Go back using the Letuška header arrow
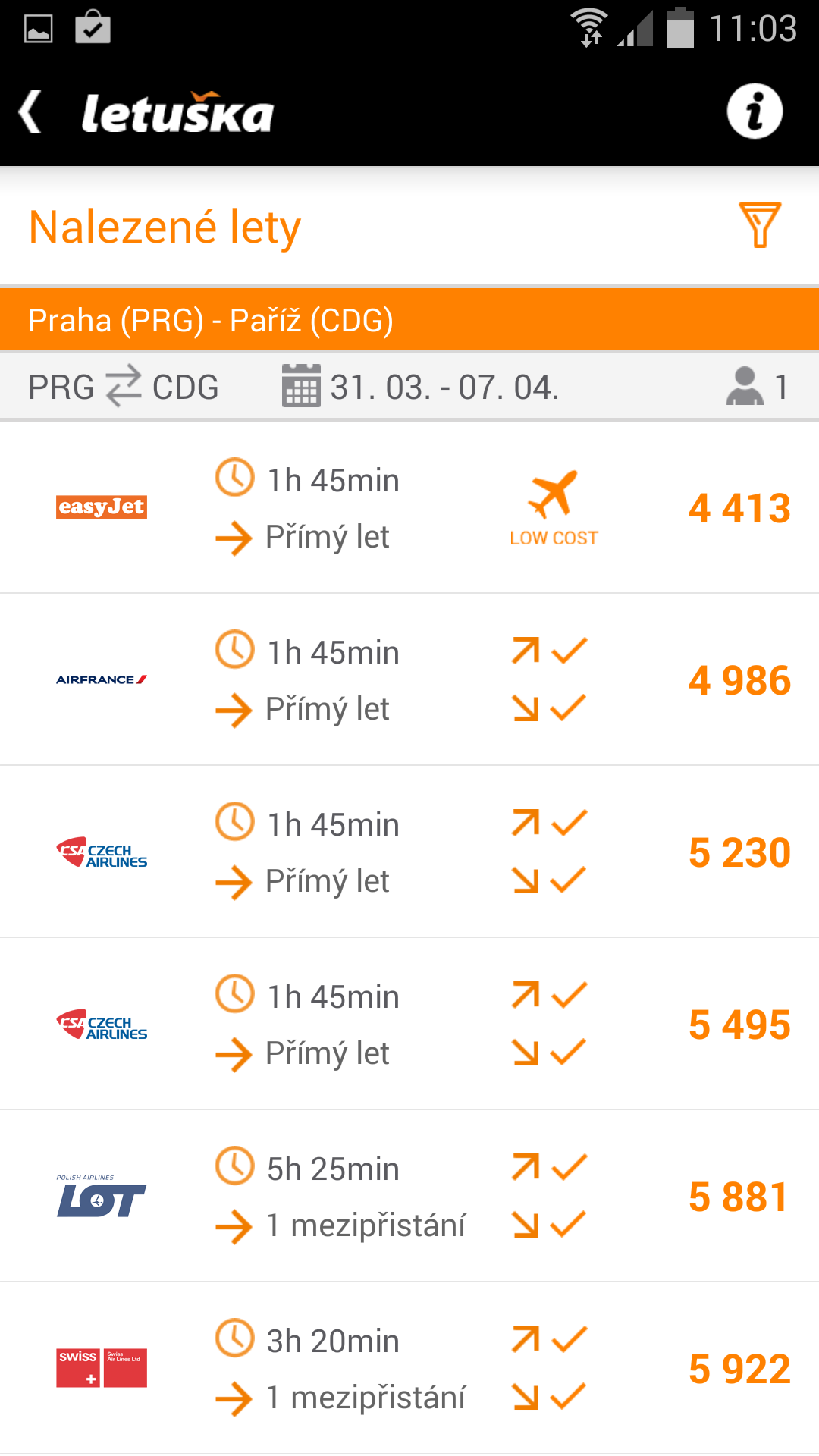819x1456 pixels. pyautogui.click(x=31, y=112)
